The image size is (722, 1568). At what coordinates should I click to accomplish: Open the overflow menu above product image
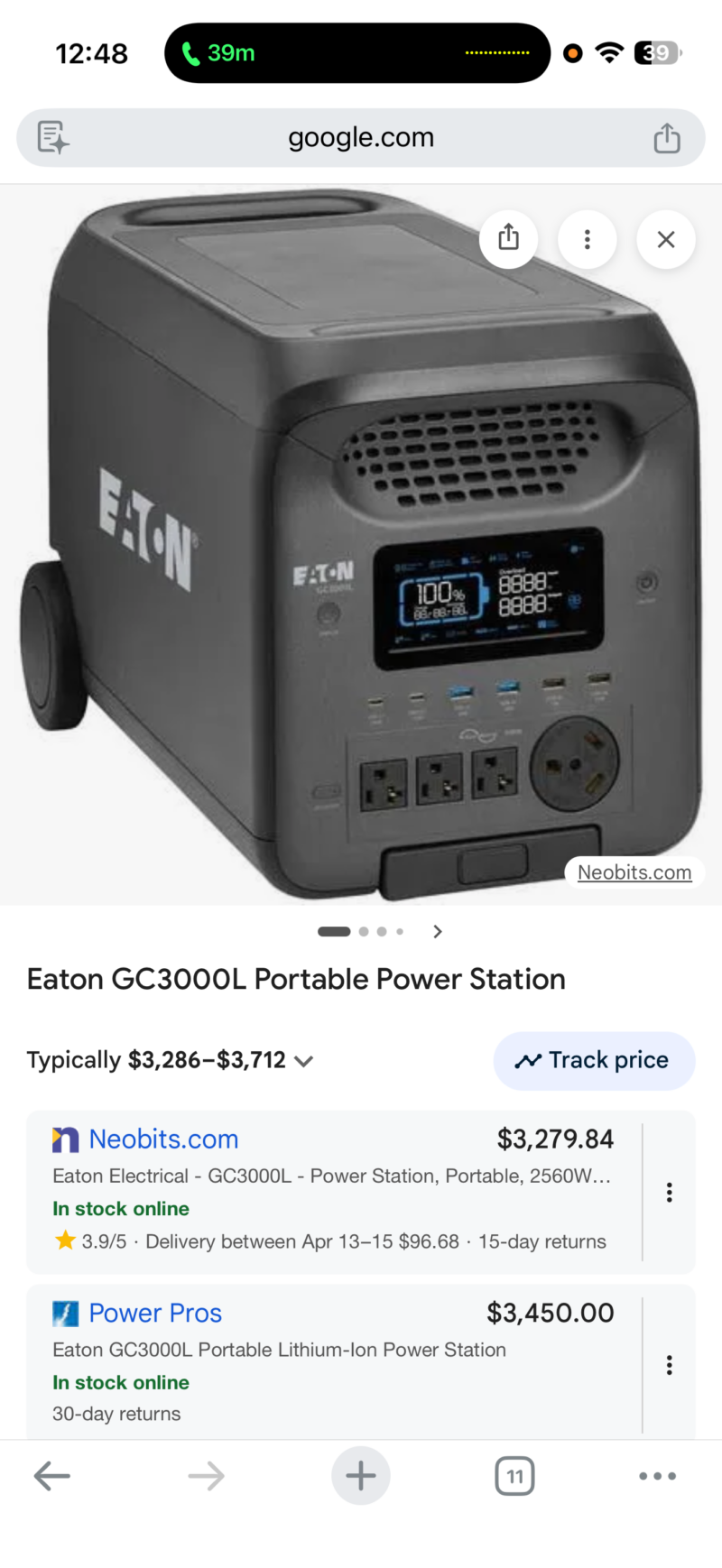pyautogui.click(x=587, y=239)
